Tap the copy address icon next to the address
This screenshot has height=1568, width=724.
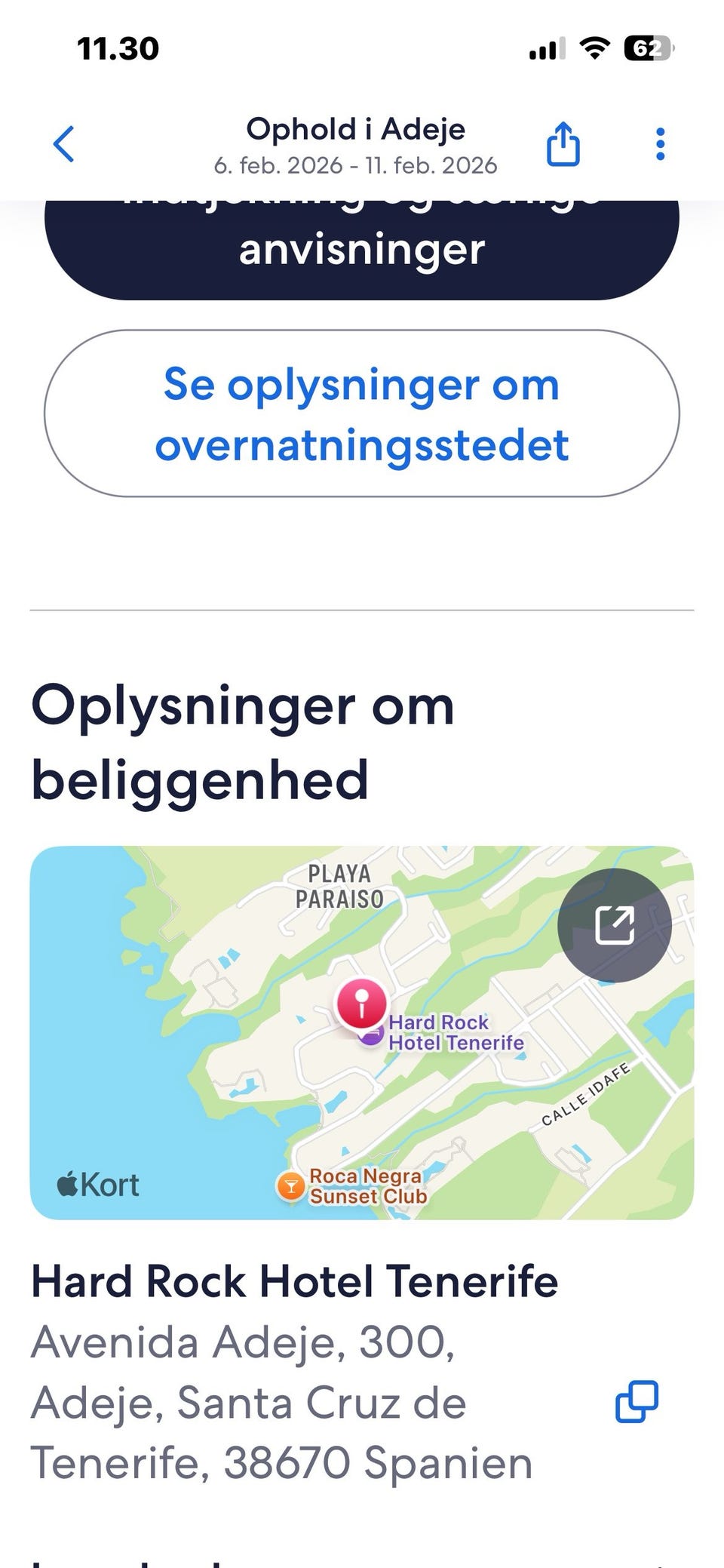coord(636,1402)
